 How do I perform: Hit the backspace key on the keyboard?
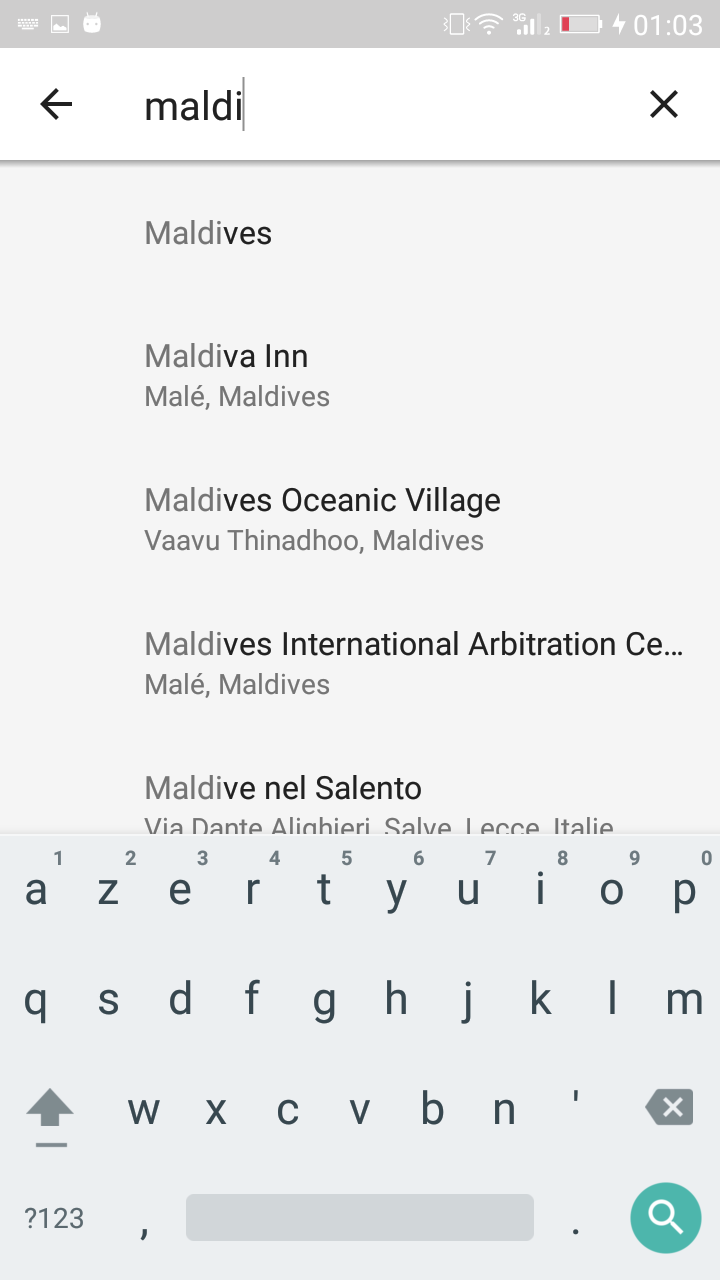point(669,1108)
